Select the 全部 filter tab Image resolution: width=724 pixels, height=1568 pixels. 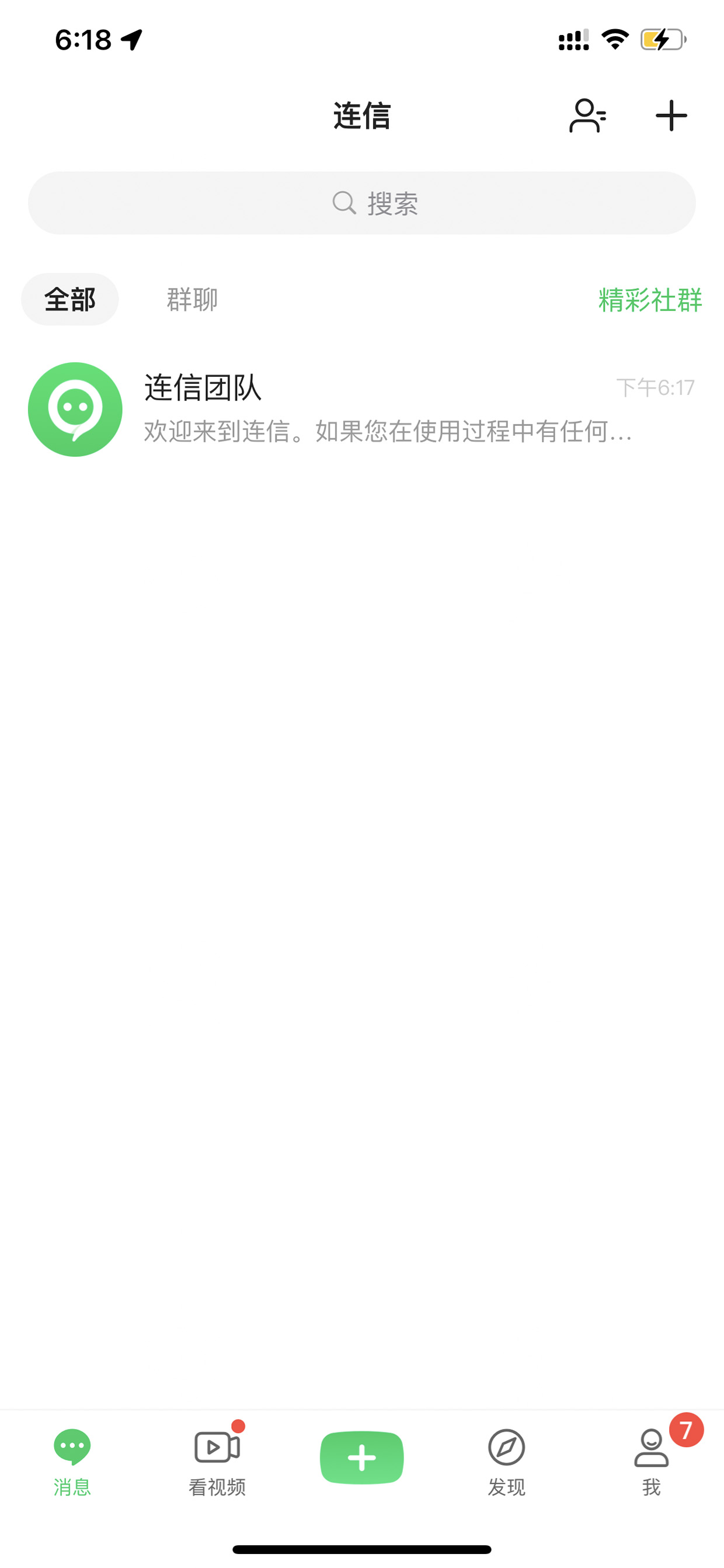70,300
